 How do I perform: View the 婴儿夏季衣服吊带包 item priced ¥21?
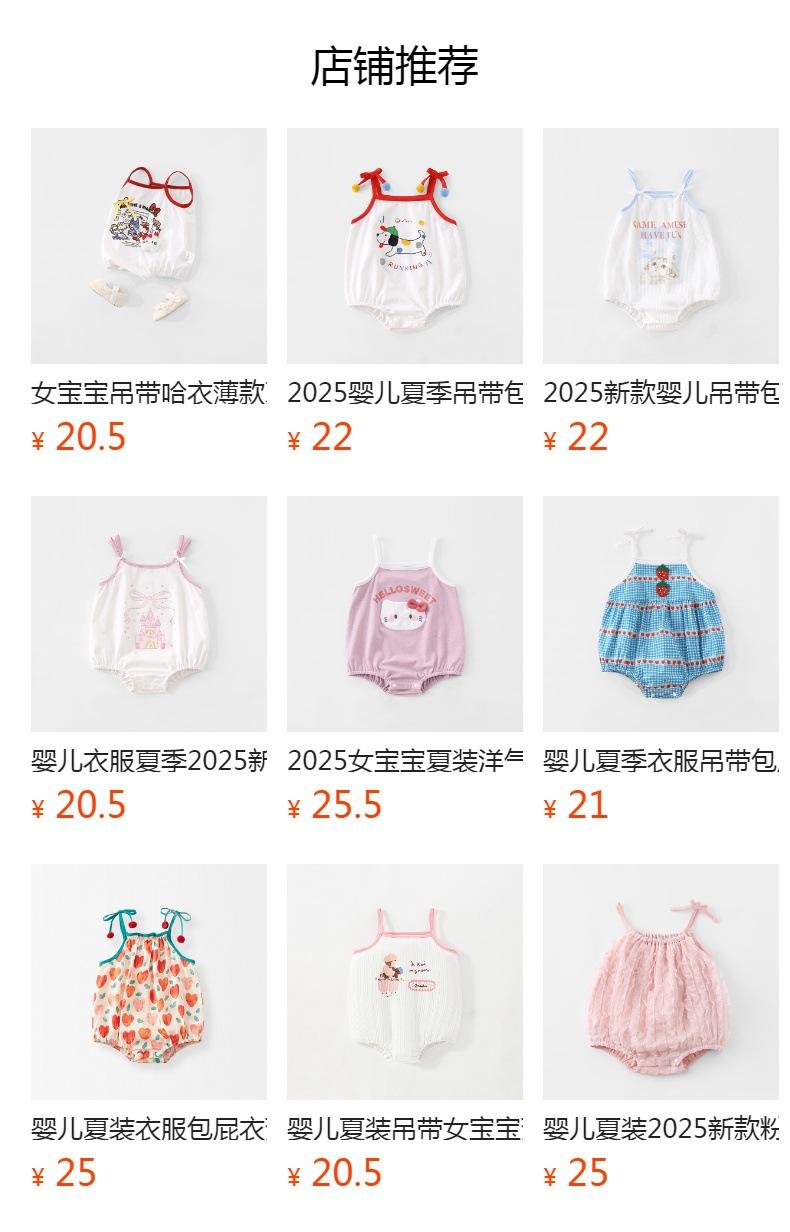coord(660,614)
